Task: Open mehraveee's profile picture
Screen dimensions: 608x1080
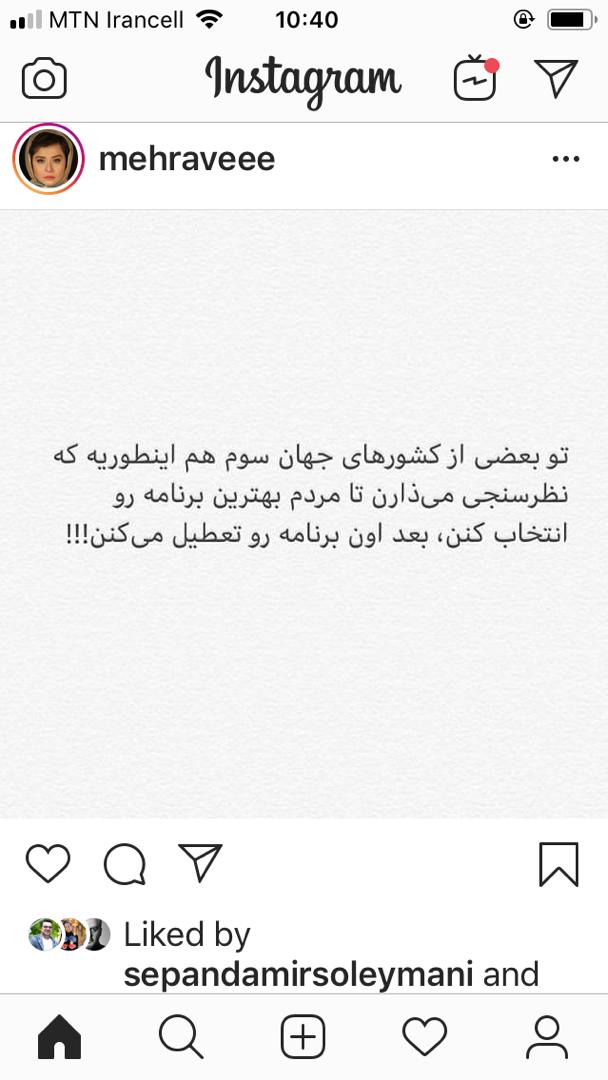Action: (x=48, y=159)
